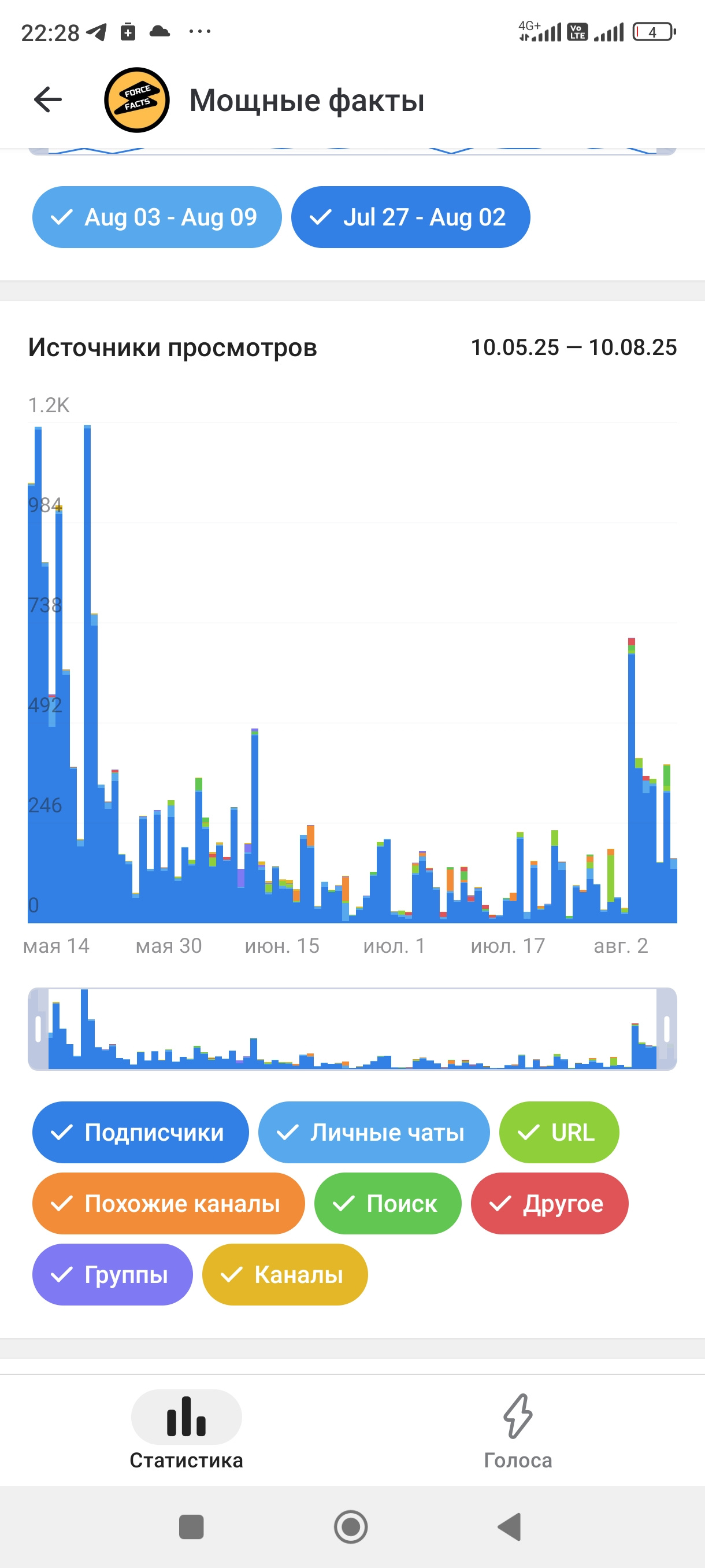The height and width of the screenshot is (1568, 705).
Task: Toggle the Группы source chip
Action: click(113, 1275)
